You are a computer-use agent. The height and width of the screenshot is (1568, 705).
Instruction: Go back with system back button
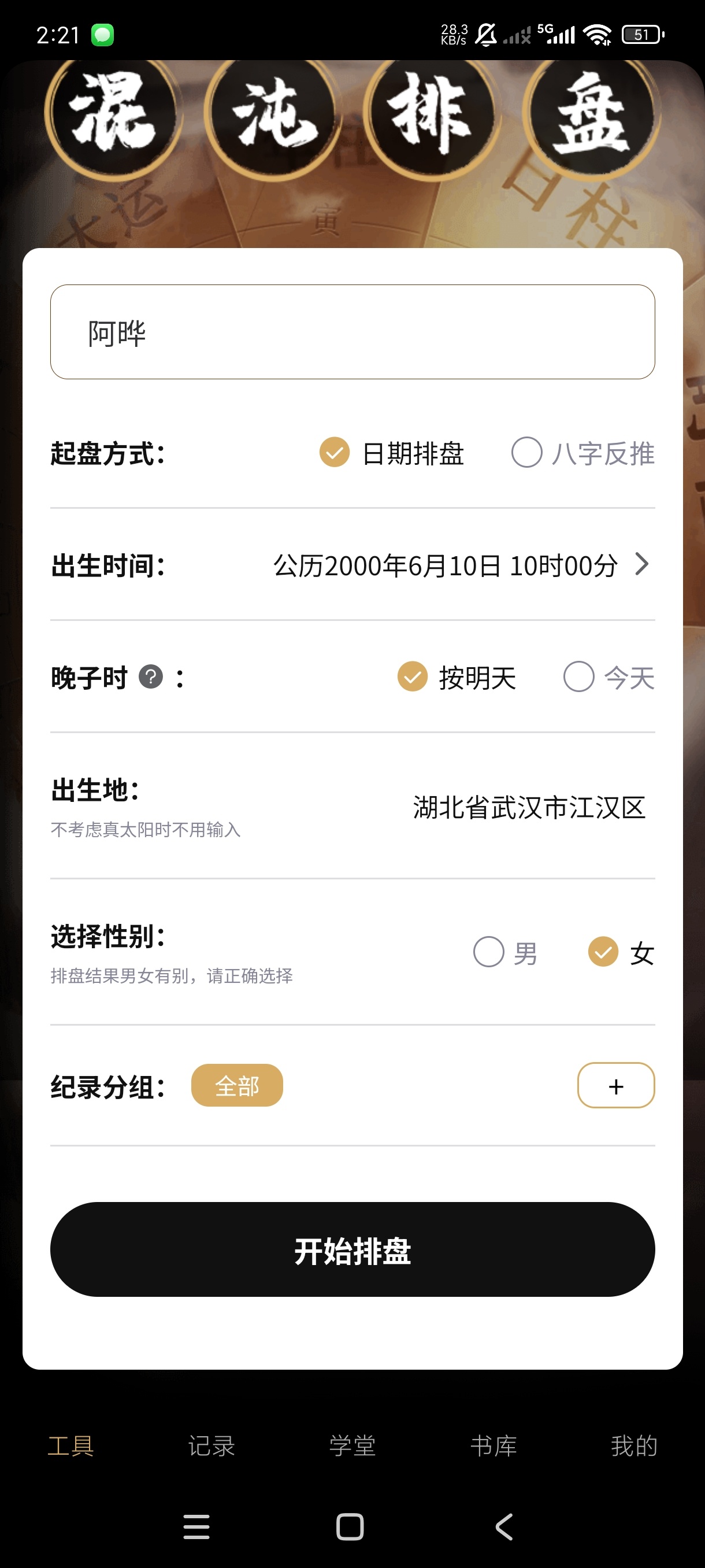pos(504,1526)
